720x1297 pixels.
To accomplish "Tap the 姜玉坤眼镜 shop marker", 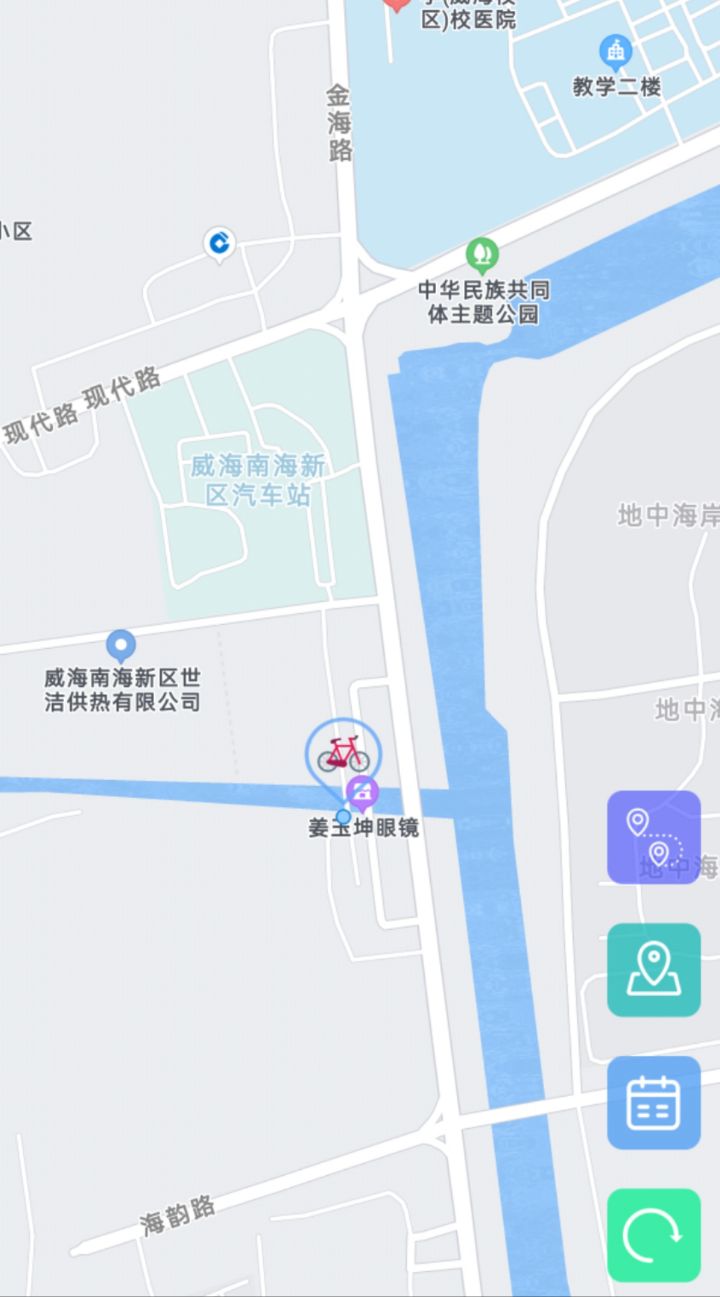I will coord(362,793).
